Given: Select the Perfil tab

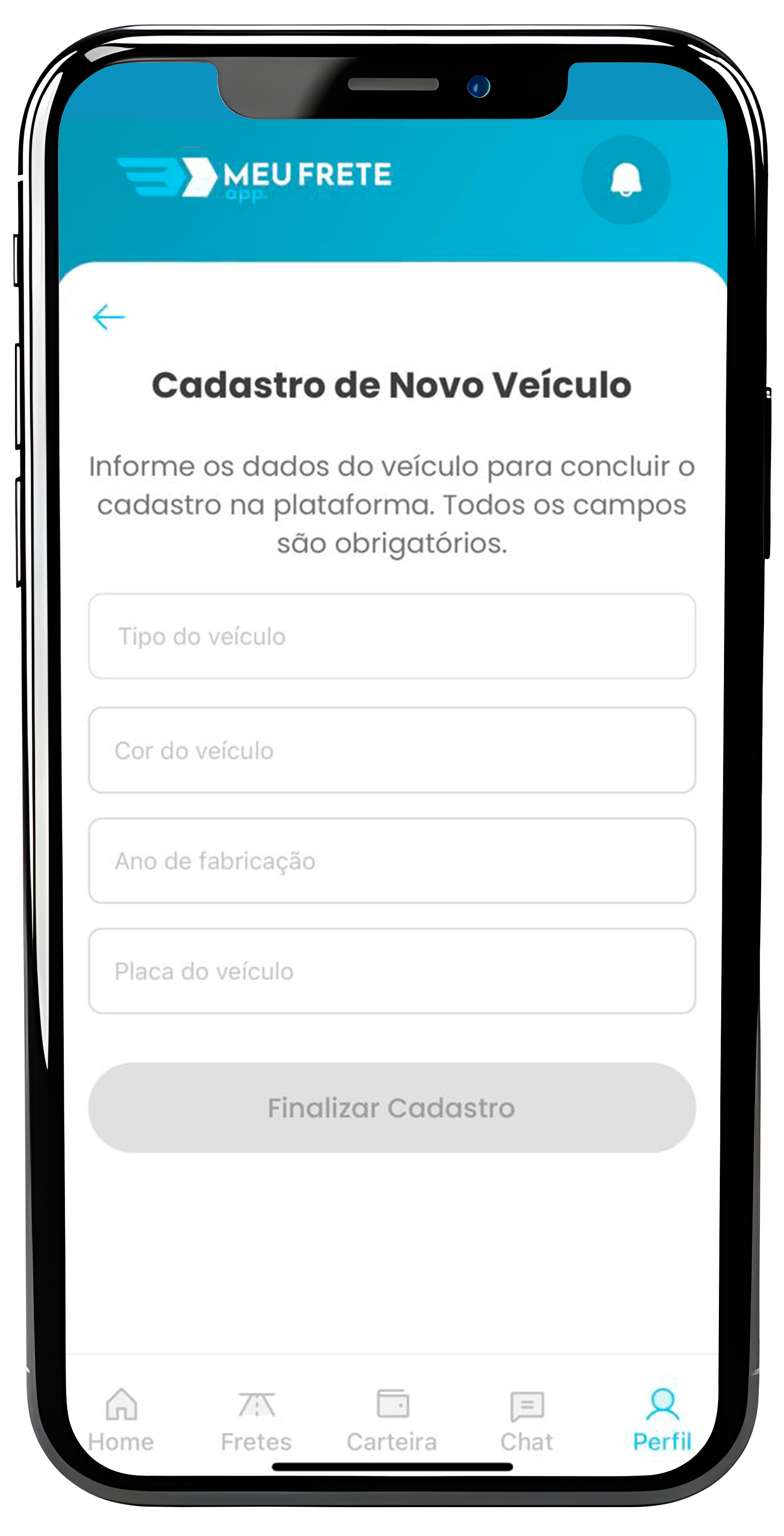Looking at the screenshot, I should point(662,1420).
